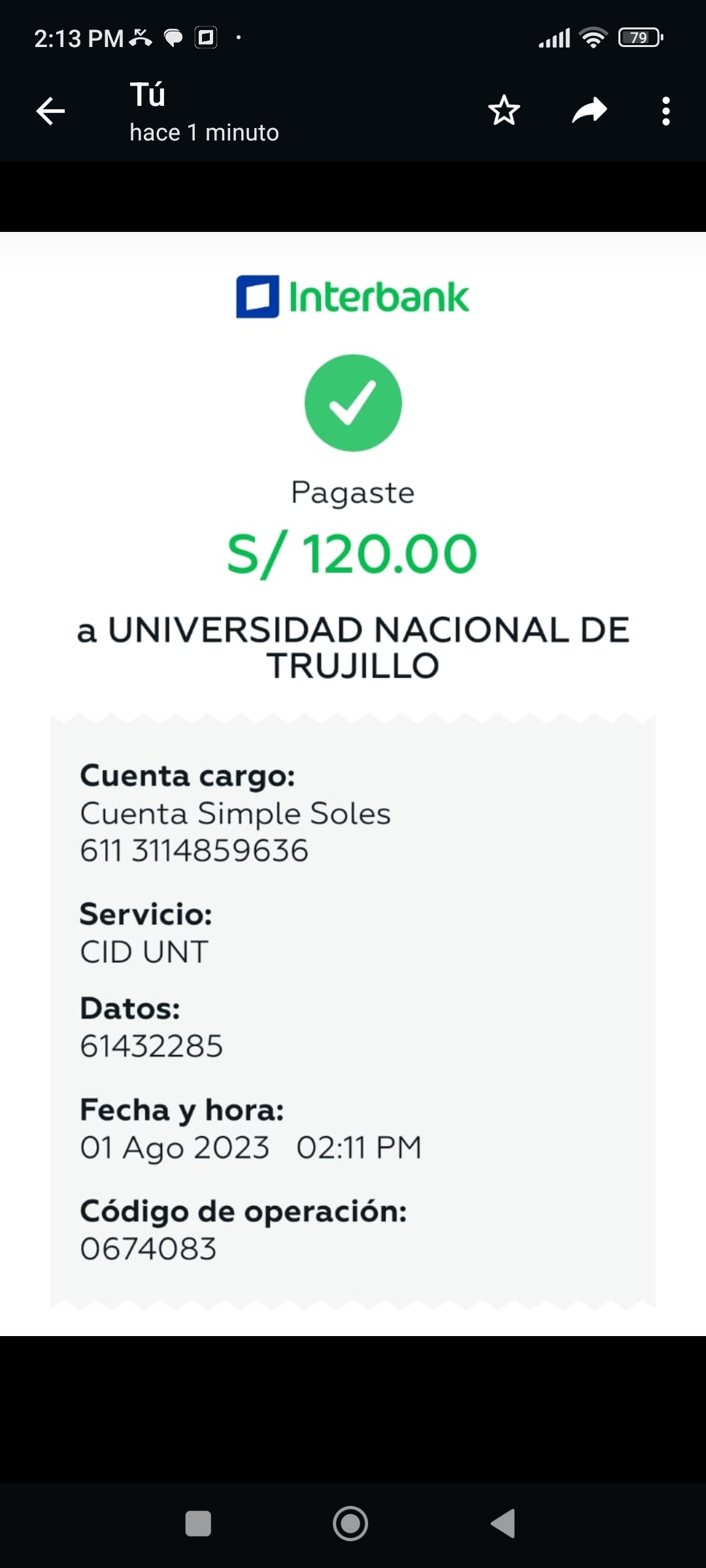
Task: Go back to the chat
Action: pyautogui.click(x=50, y=111)
